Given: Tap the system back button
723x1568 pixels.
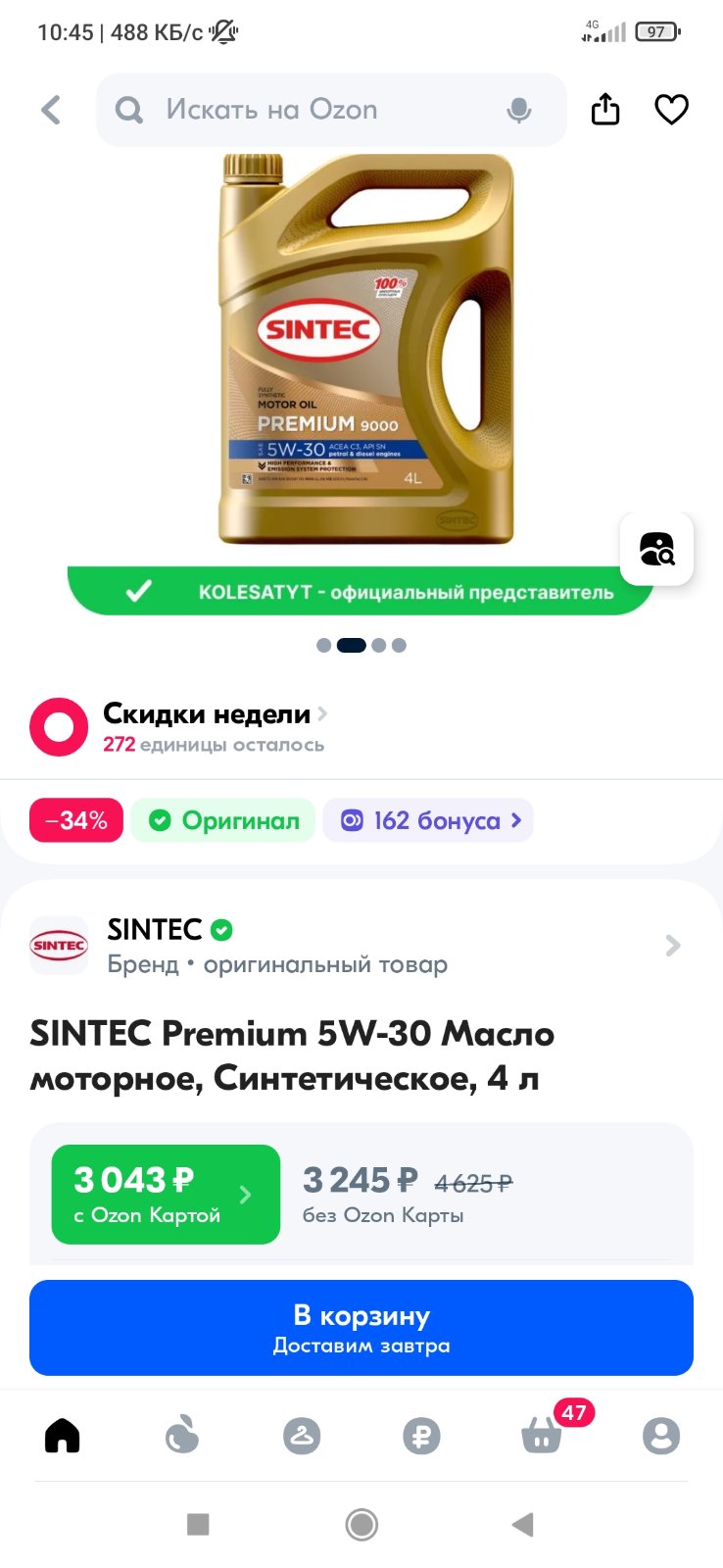Looking at the screenshot, I should (x=523, y=1524).
